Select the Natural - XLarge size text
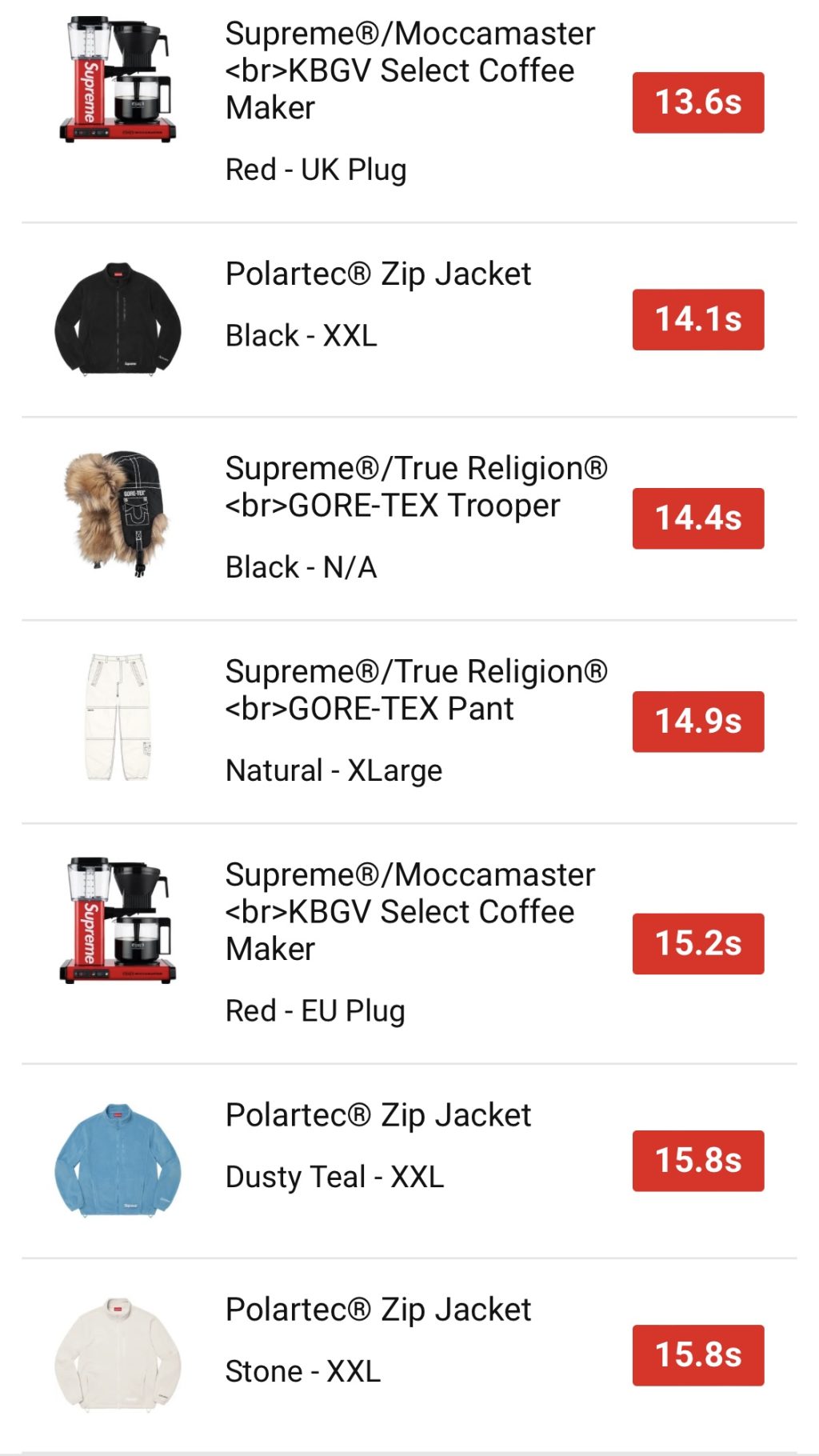819x1456 pixels. [333, 770]
